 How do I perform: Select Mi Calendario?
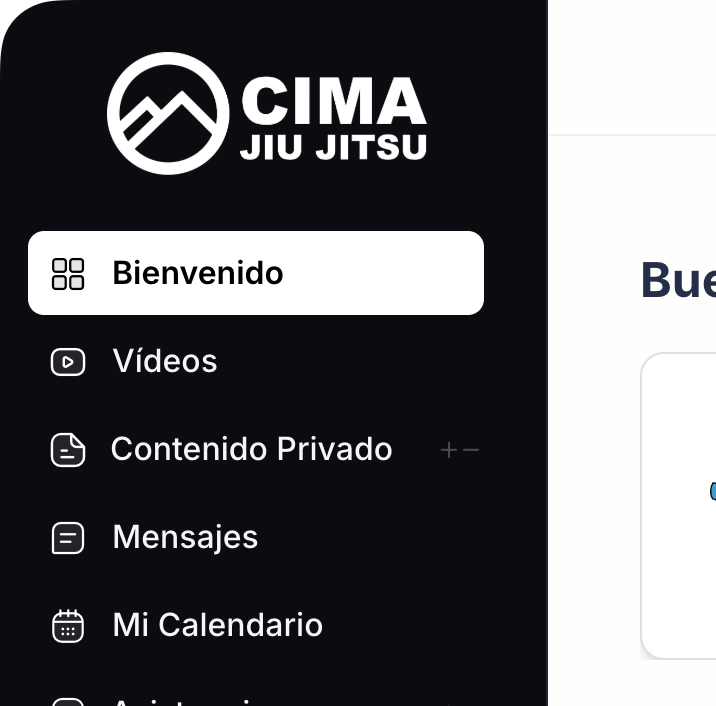tap(217, 625)
